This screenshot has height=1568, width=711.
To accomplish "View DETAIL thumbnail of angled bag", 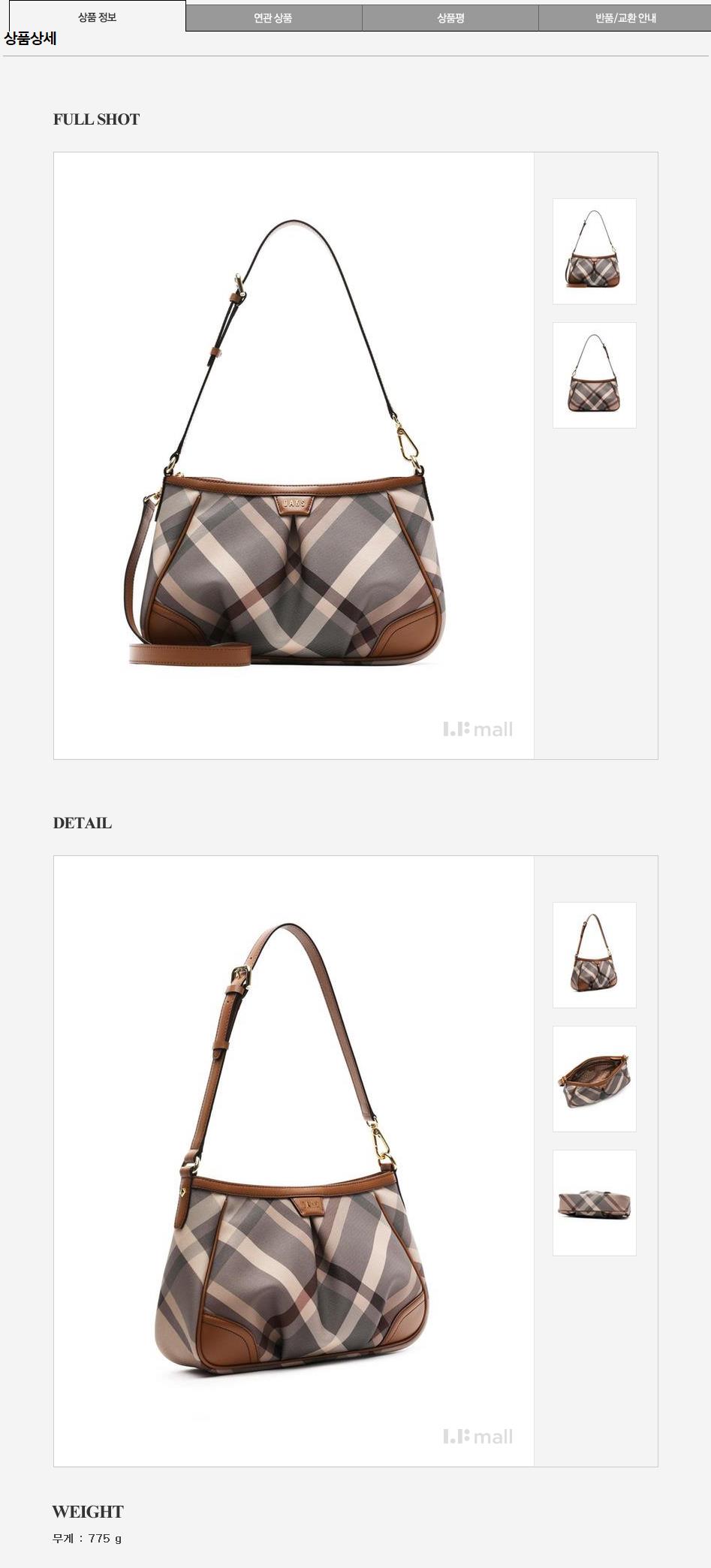I will click(594, 954).
